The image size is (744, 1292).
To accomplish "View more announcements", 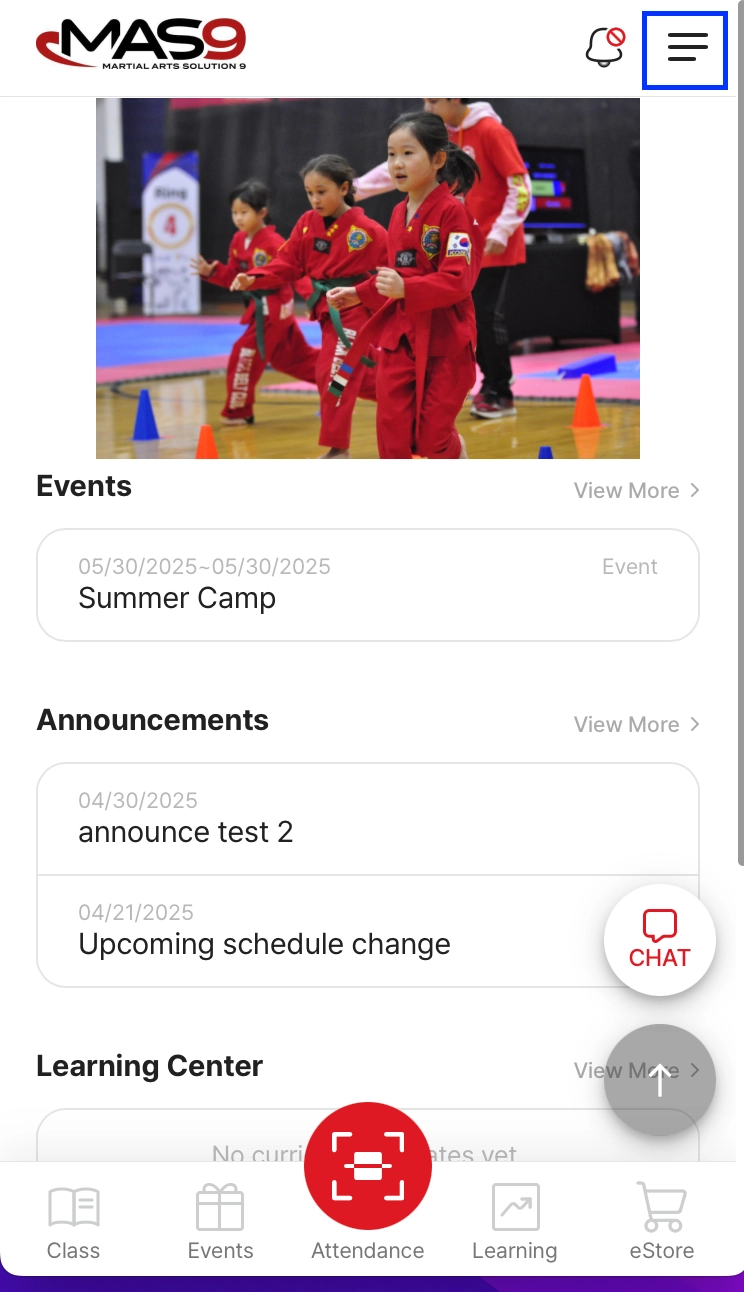I will (x=636, y=724).
